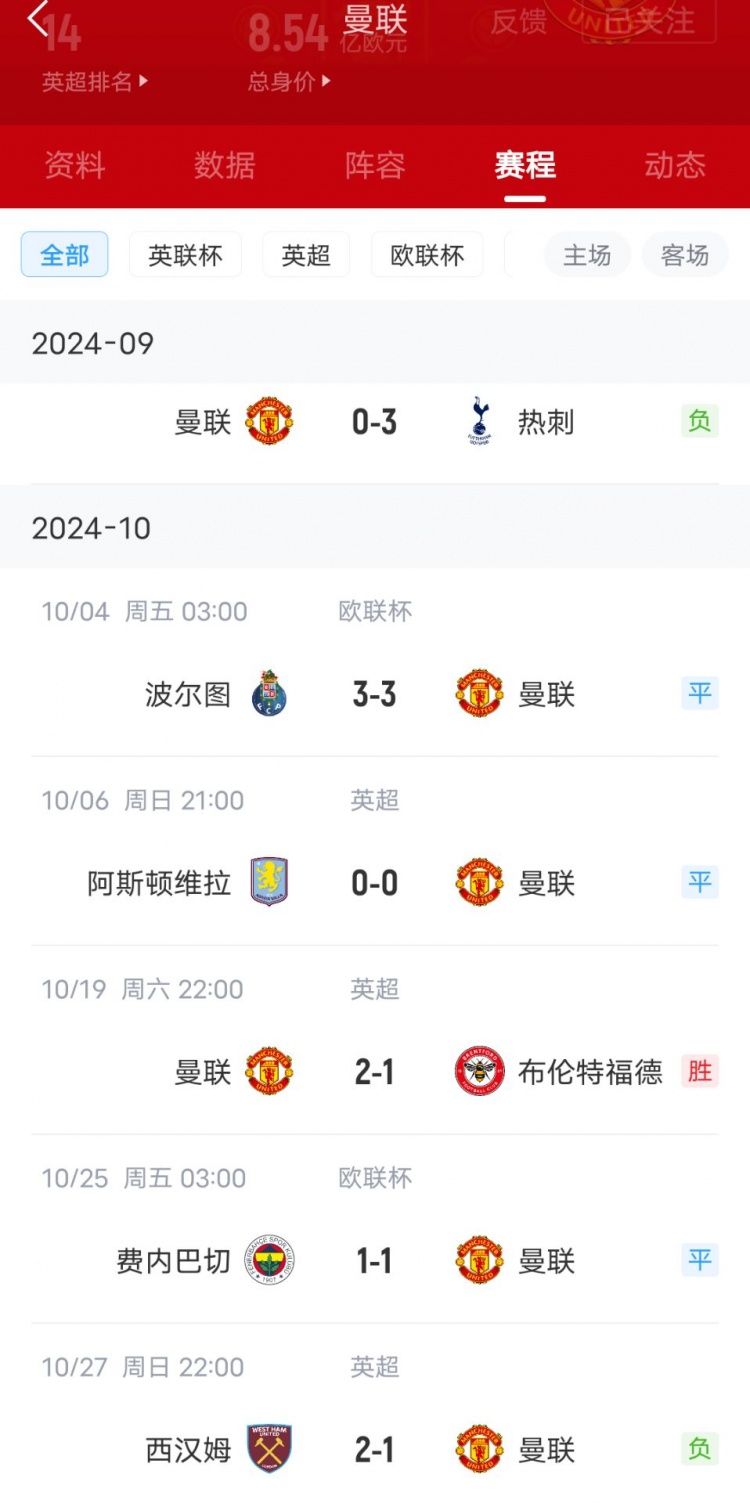Open the 动态 tab

pos(675,165)
